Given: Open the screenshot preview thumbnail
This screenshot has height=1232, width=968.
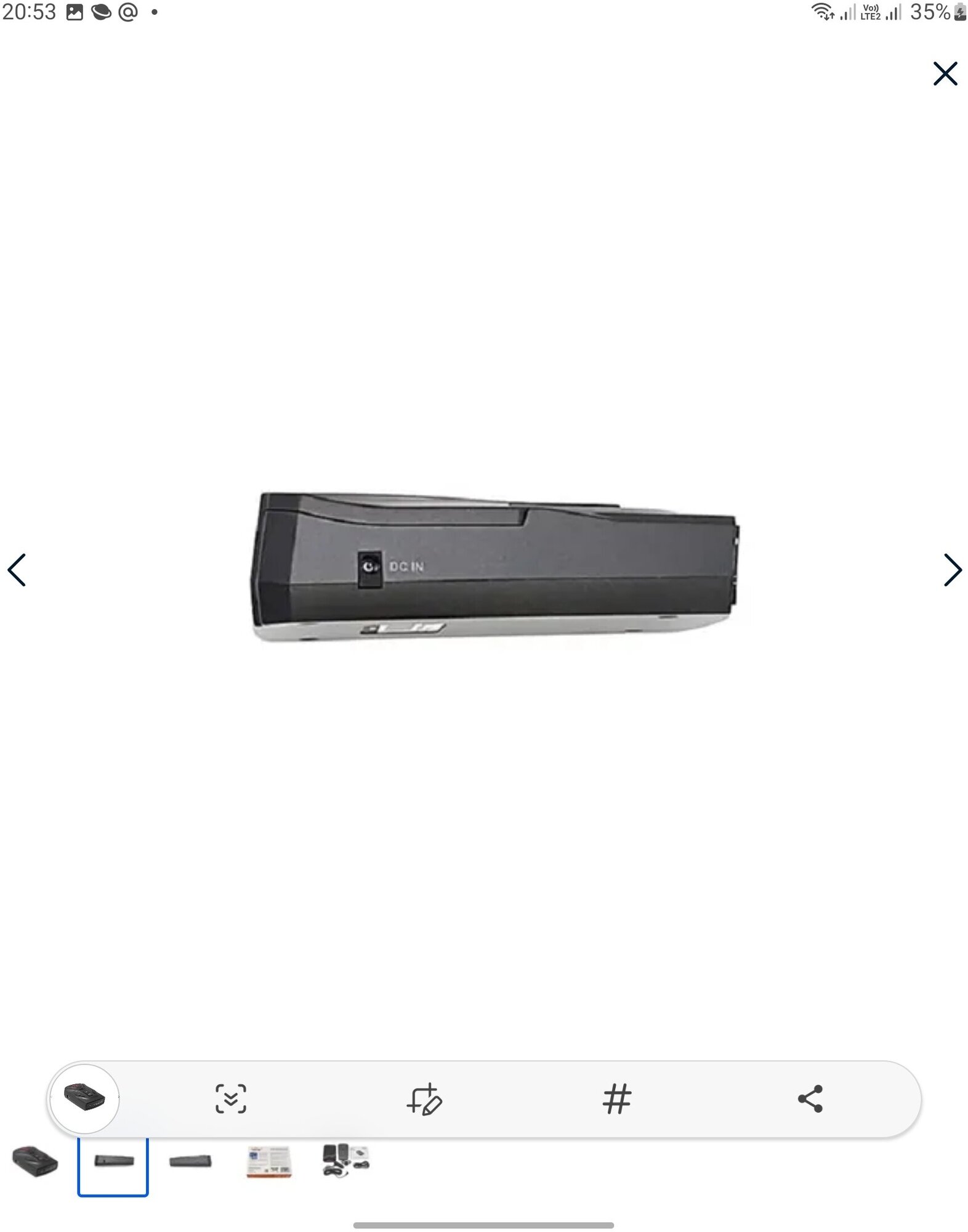Looking at the screenshot, I should pyautogui.click(x=84, y=1098).
